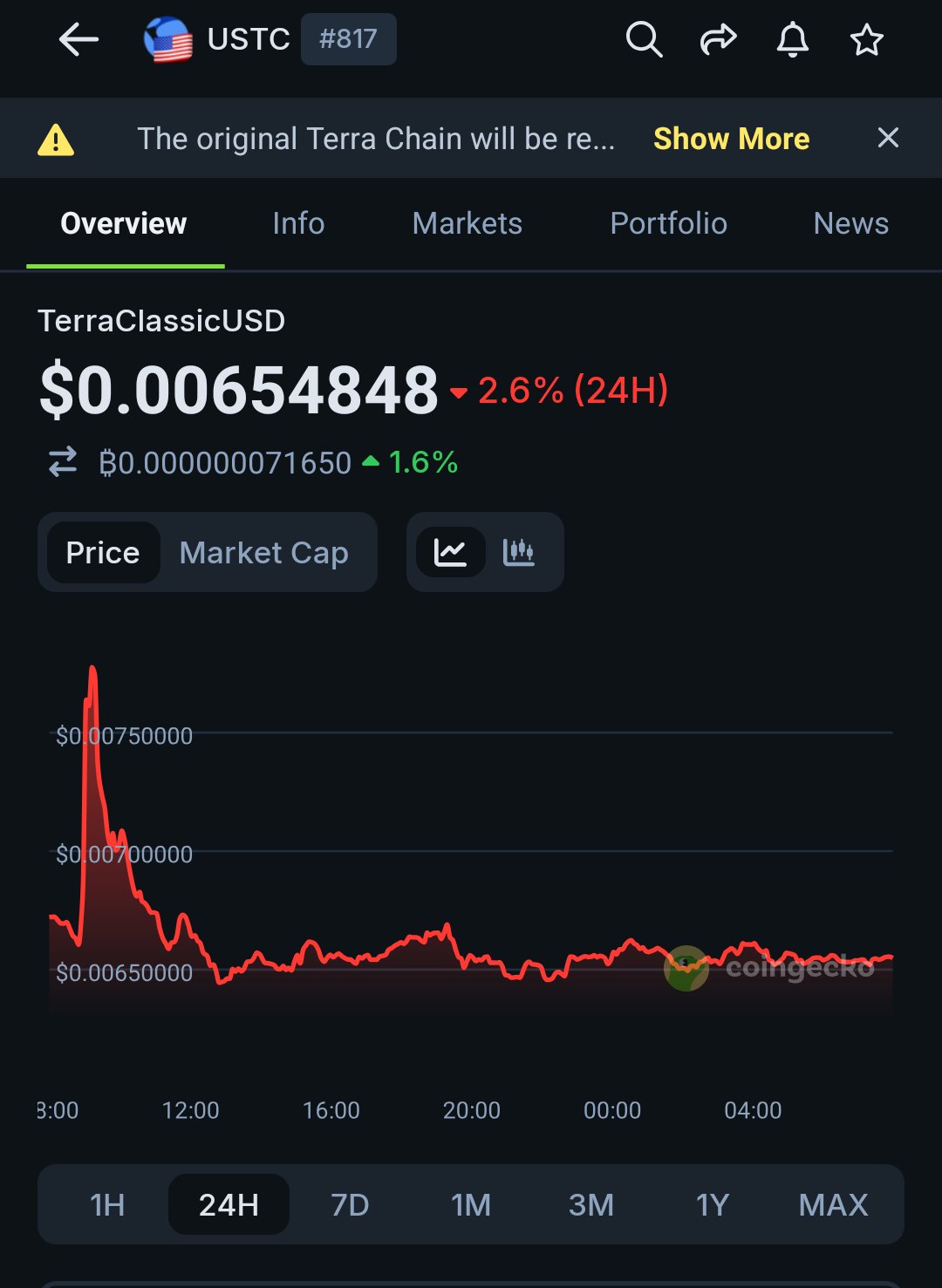Switch to the Info tab

point(298,224)
